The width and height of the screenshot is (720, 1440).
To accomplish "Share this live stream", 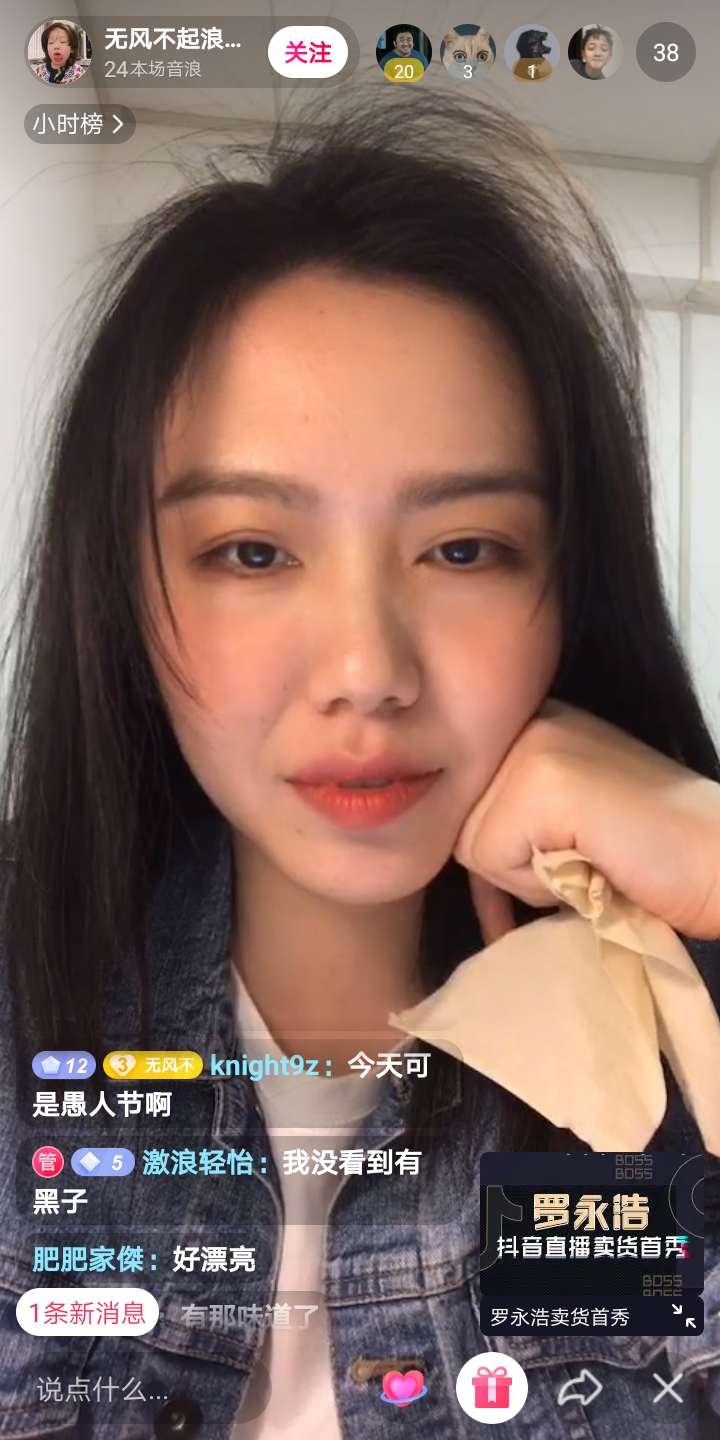I will coord(580,1388).
